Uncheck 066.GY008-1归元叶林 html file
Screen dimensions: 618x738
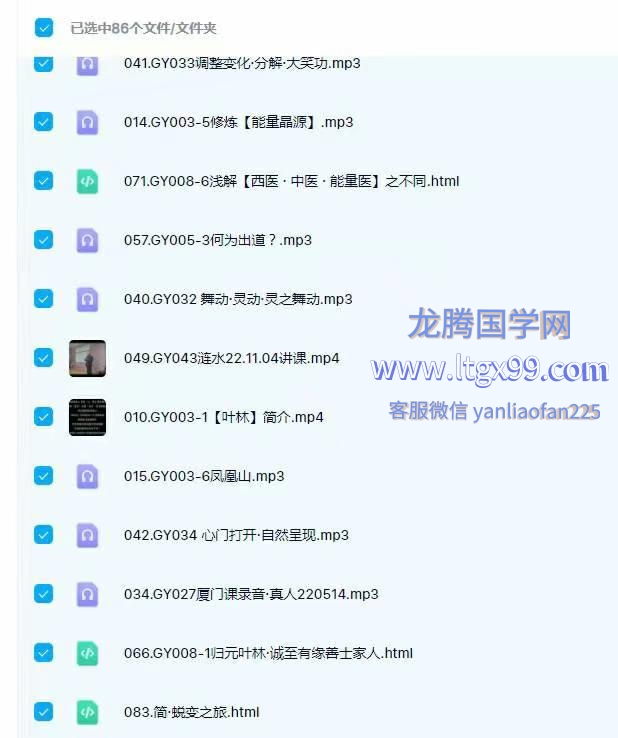click(44, 653)
